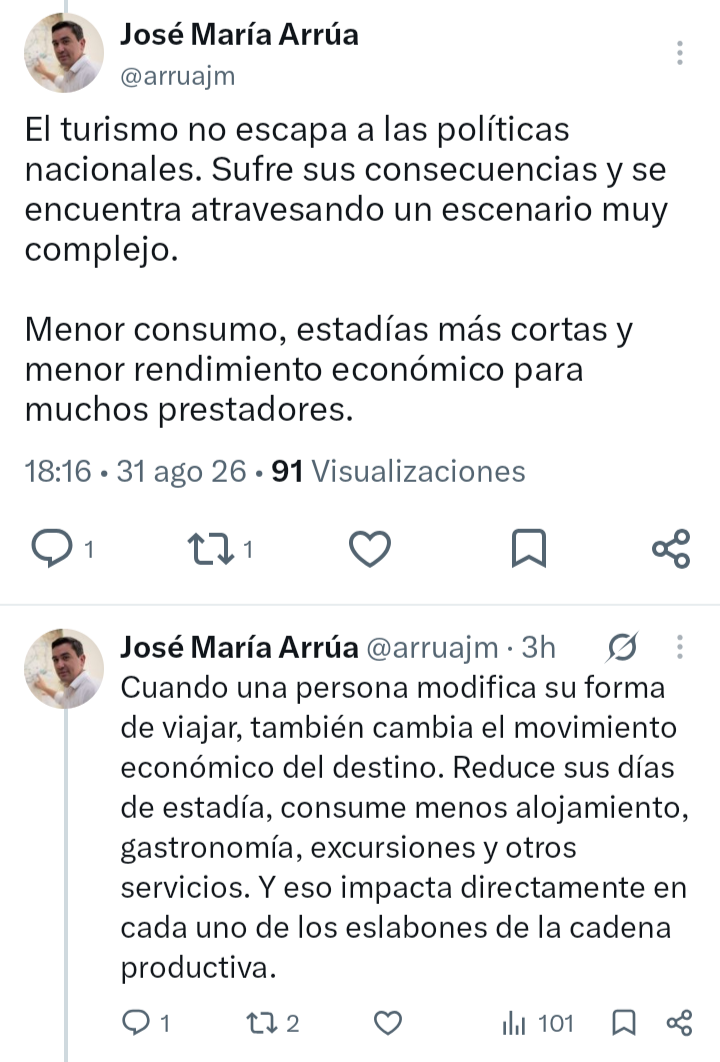The height and width of the screenshot is (1062, 720).
Task: Like the main tweet about turismo
Action: [x=370, y=548]
